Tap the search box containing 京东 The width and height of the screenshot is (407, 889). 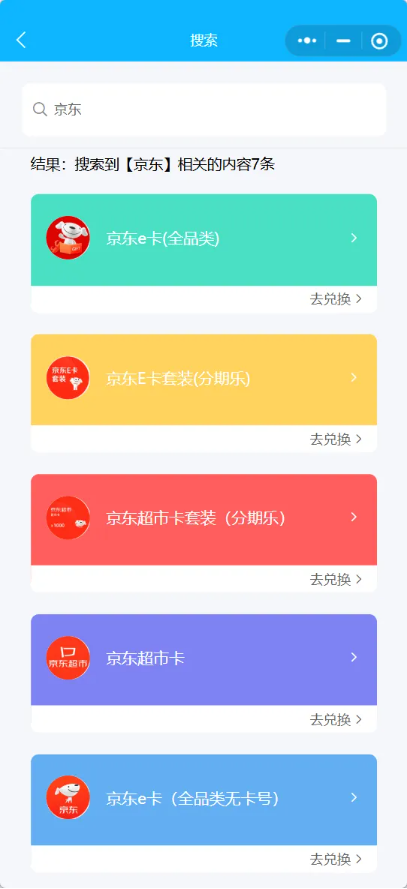click(204, 109)
